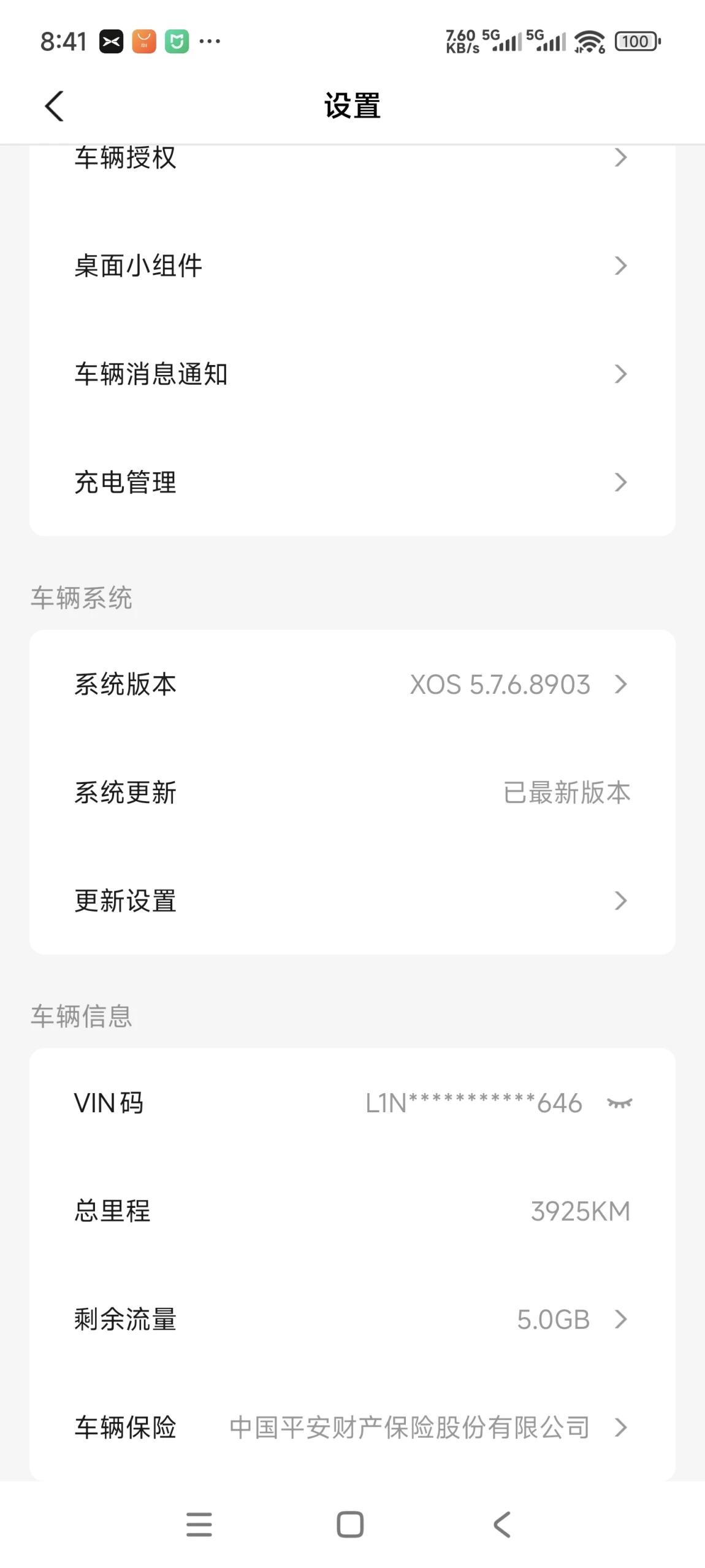Open 桌面小组件 settings

(x=352, y=266)
